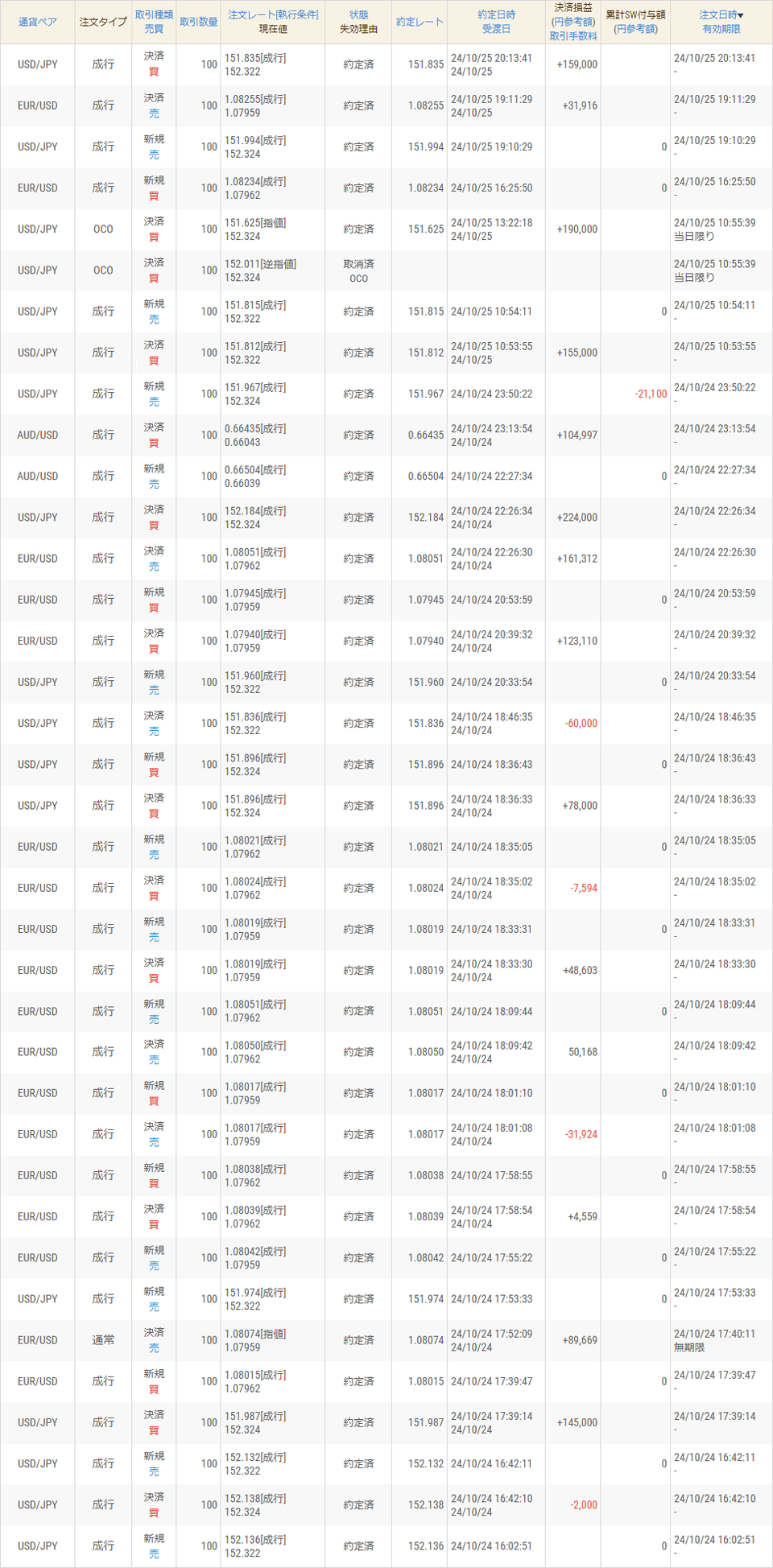Sort by 取引数量 column header
Screen dimensions: 773x1568
198,22
